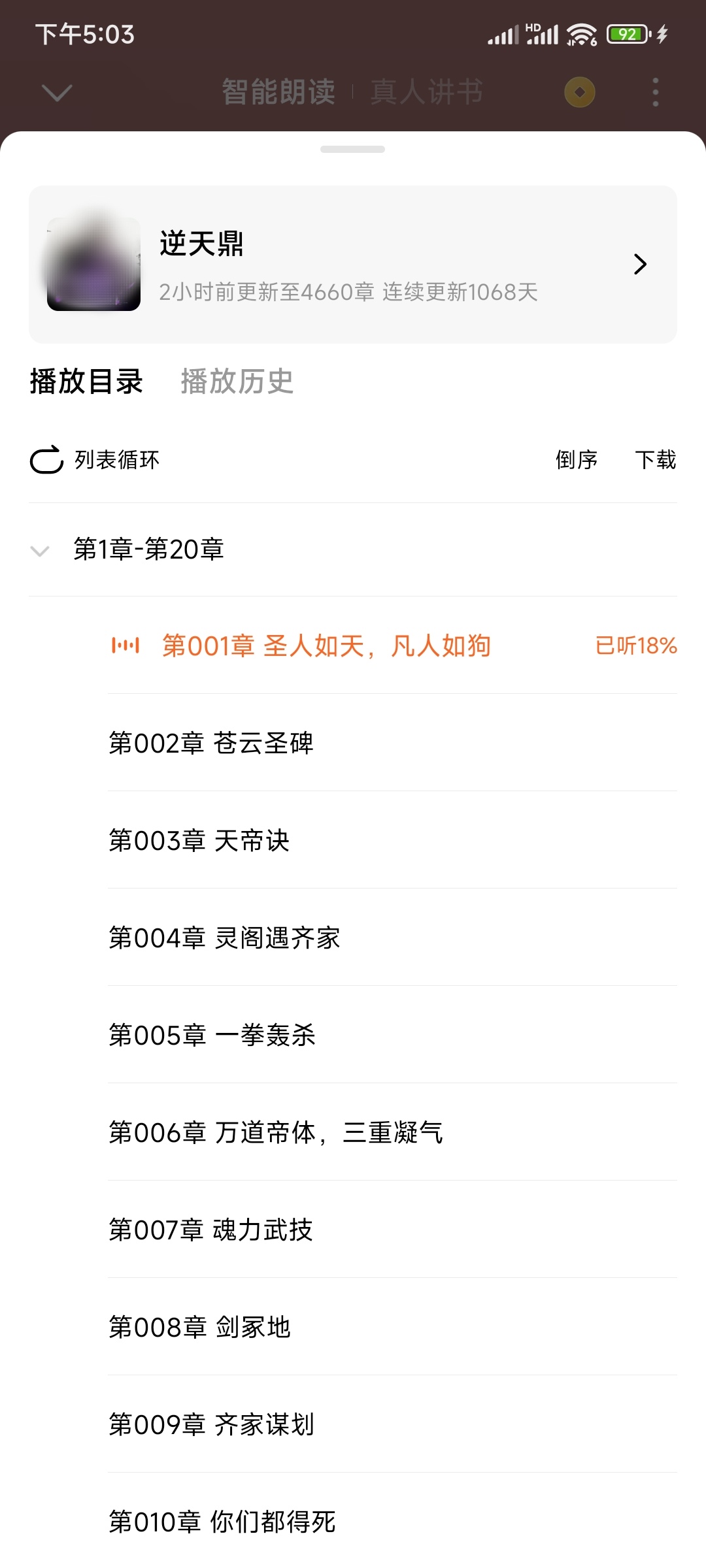Tap the book cover thumbnail of 逆天鼎
706x1568 pixels.
[x=93, y=264]
